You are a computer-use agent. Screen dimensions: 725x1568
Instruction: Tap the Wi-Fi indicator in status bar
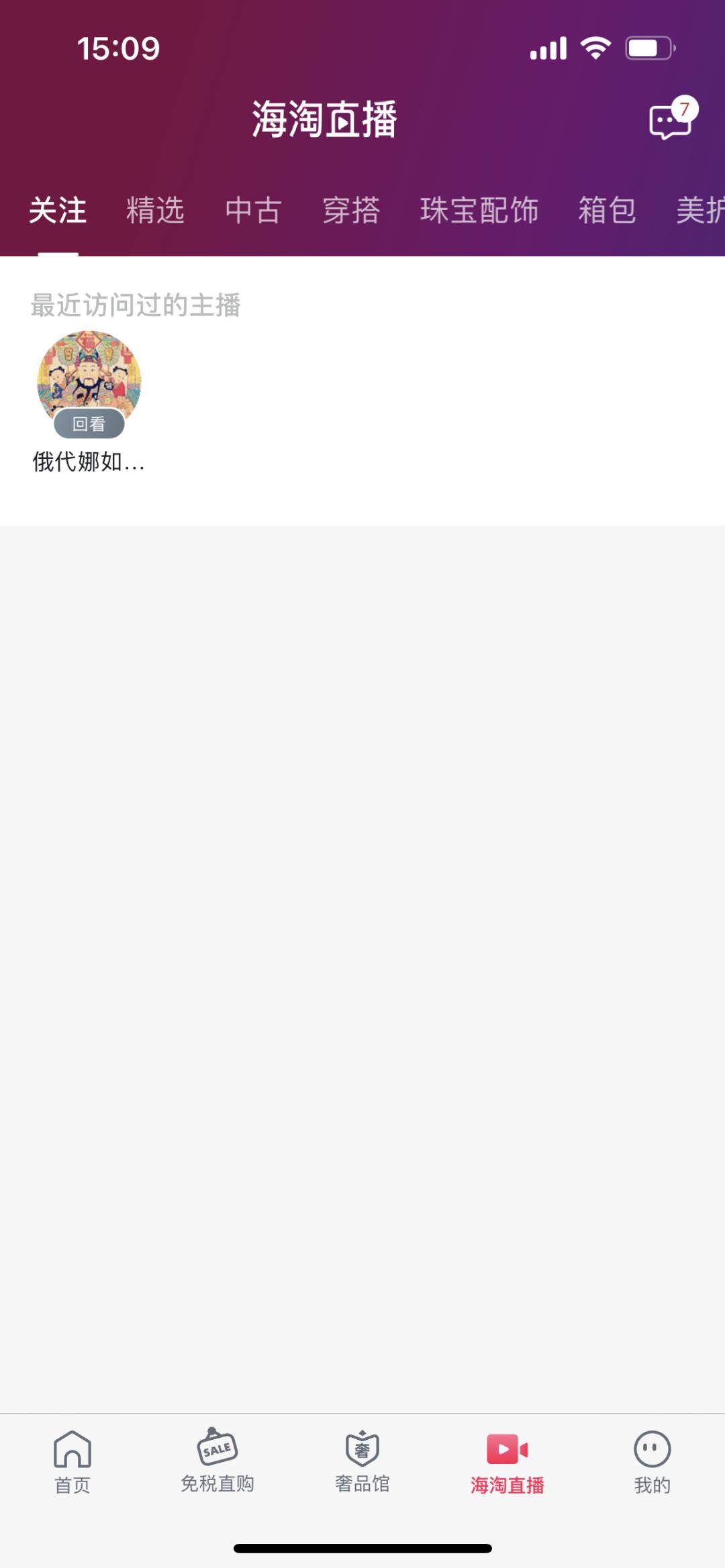click(593, 46)
